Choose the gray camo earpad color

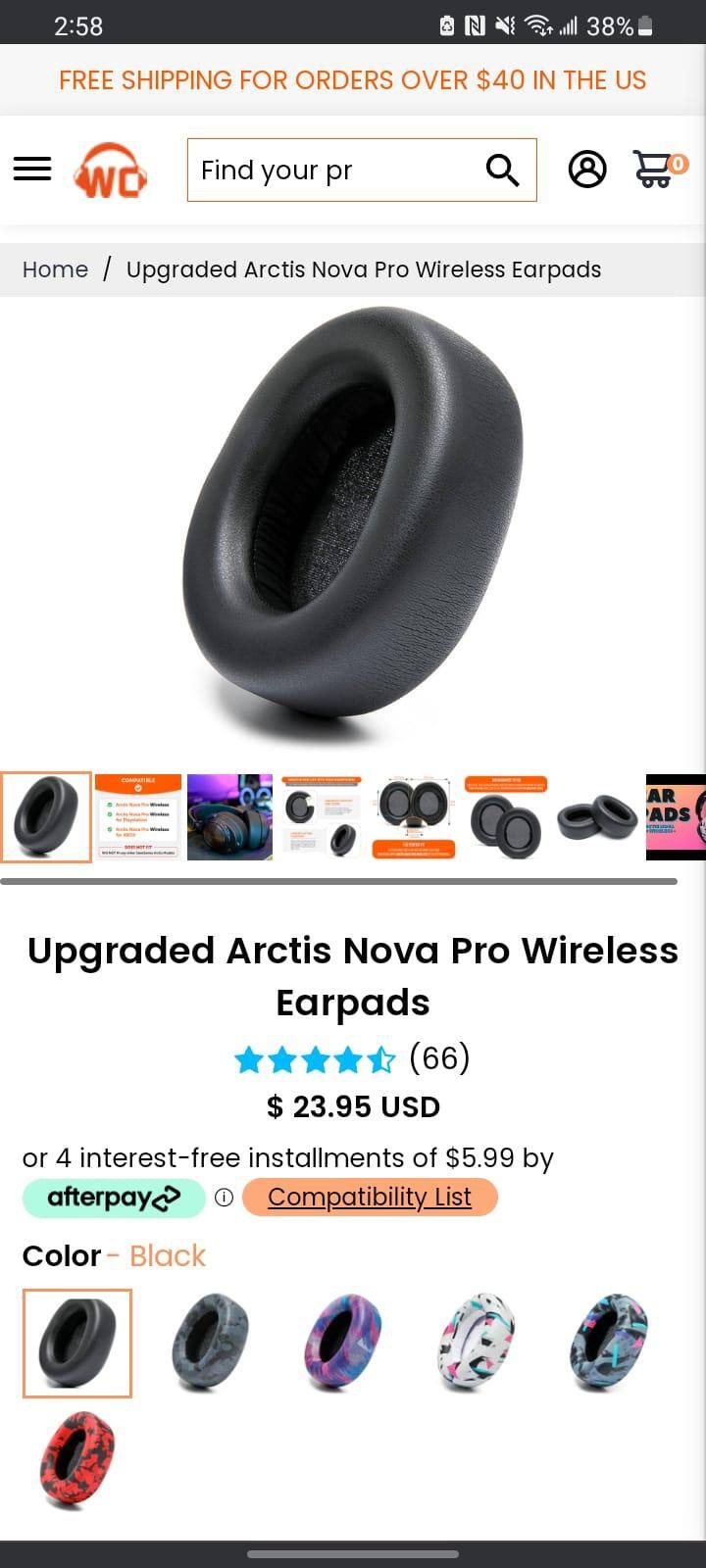(210, 1343)
